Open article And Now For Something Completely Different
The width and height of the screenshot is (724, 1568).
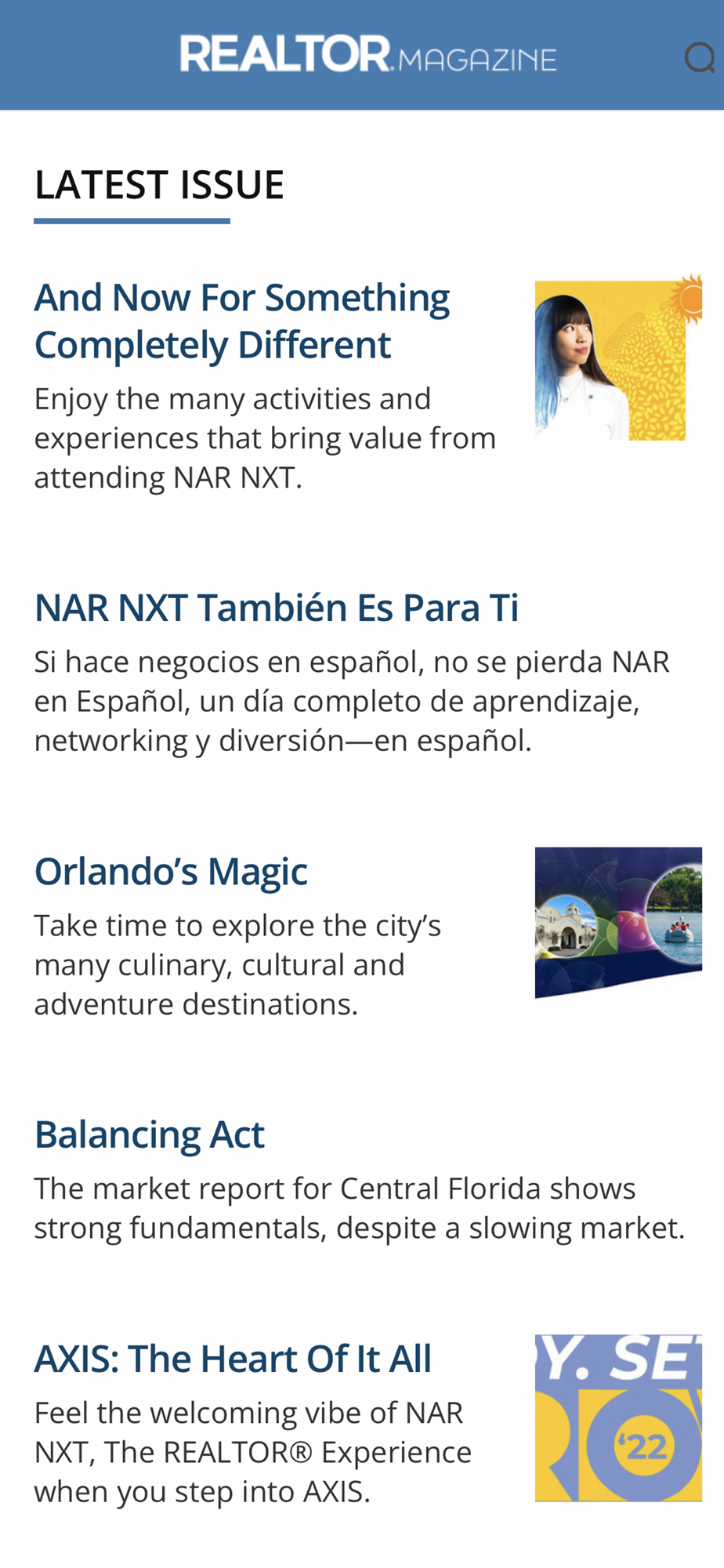pos(241,321)
